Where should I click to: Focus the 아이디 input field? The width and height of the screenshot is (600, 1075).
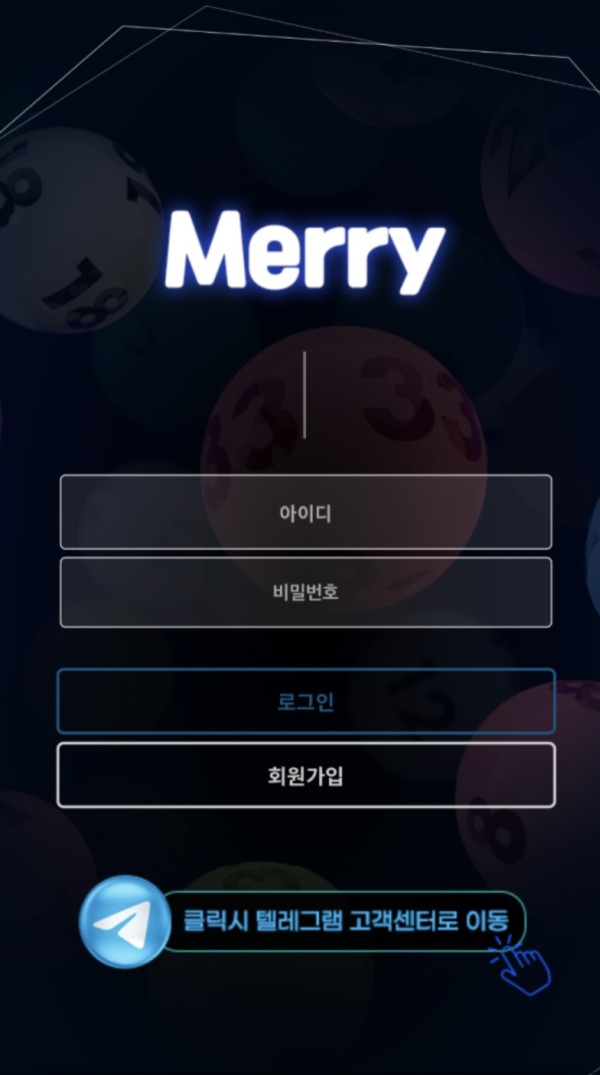pos(305,512)
